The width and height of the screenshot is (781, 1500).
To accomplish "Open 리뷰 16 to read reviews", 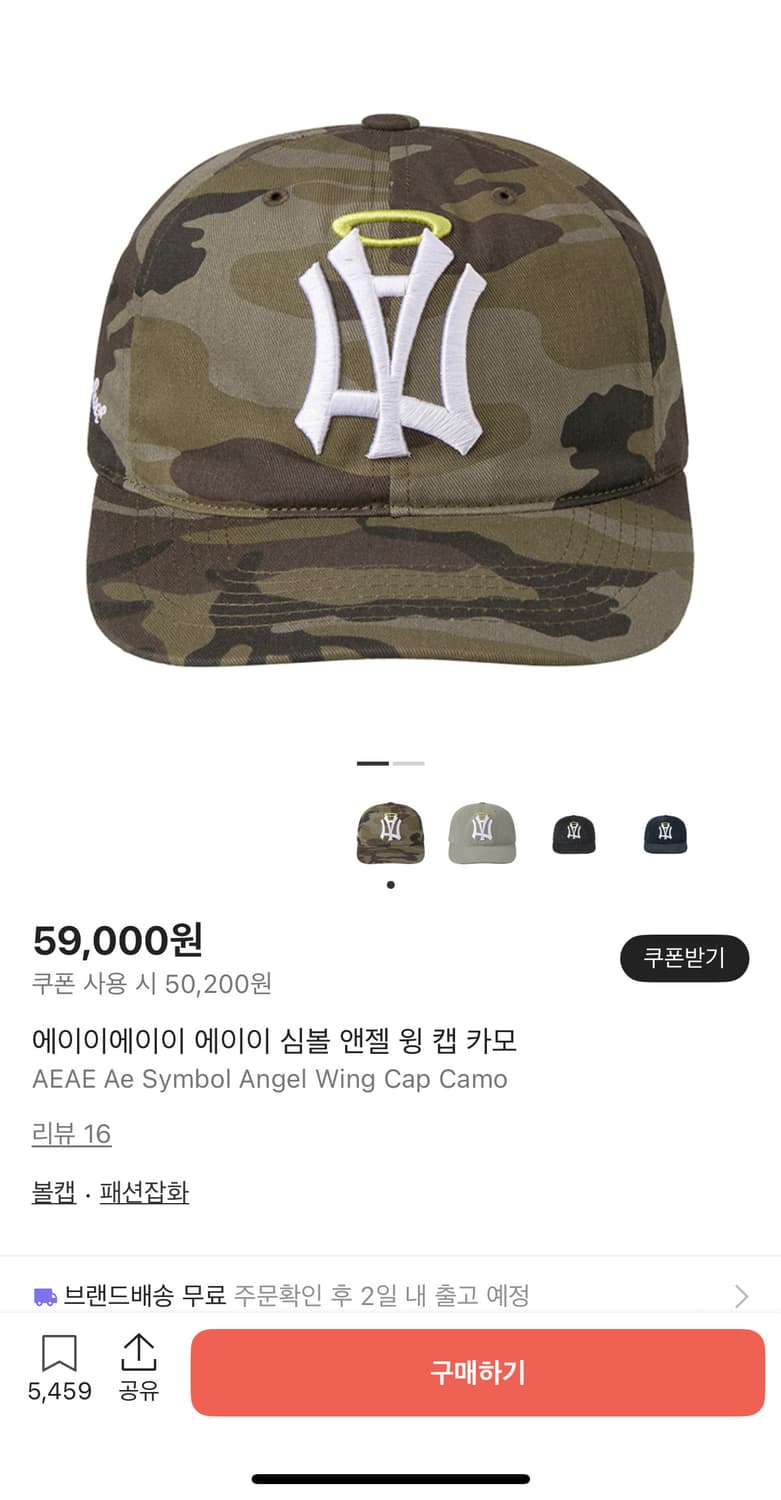I will pos(72,1134).
